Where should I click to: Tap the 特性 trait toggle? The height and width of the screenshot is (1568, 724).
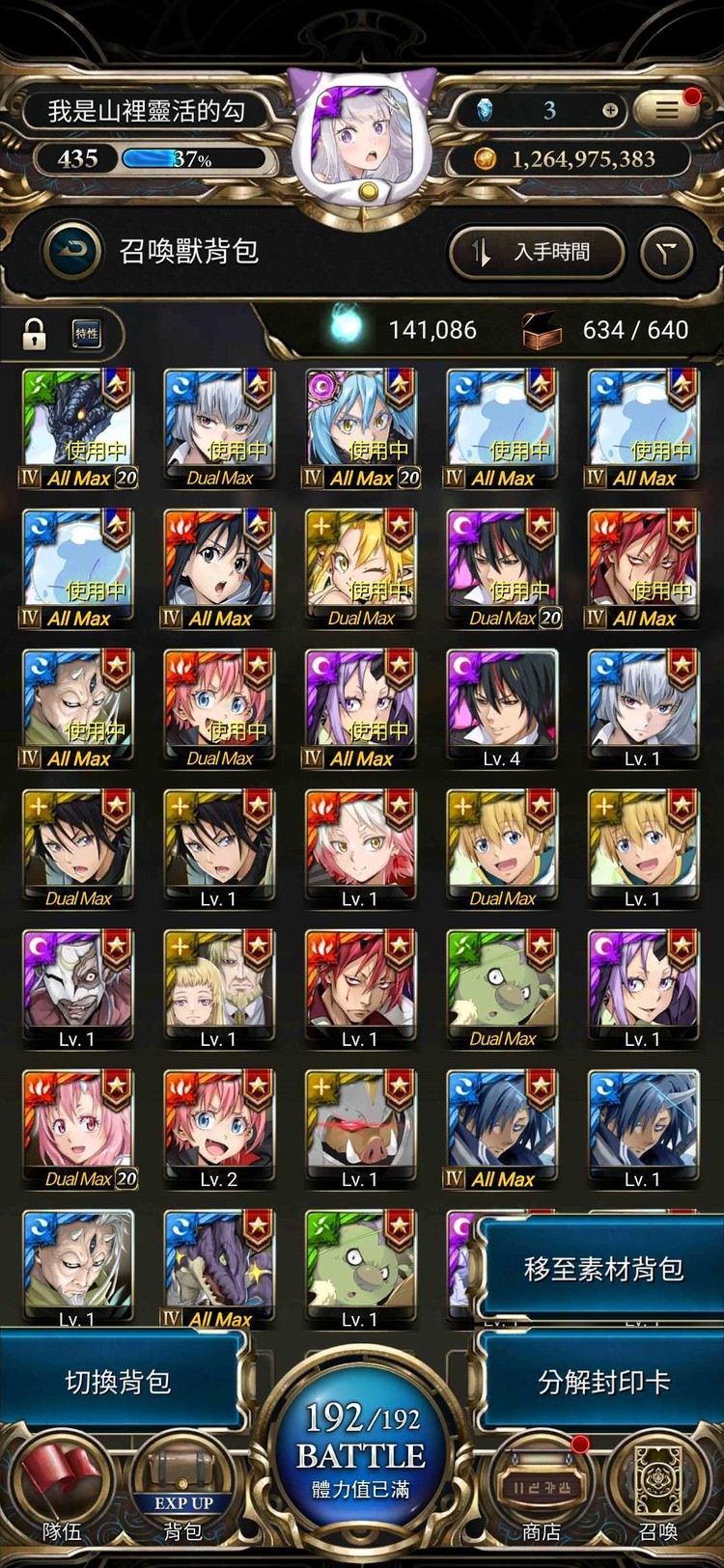click(86, 334)
